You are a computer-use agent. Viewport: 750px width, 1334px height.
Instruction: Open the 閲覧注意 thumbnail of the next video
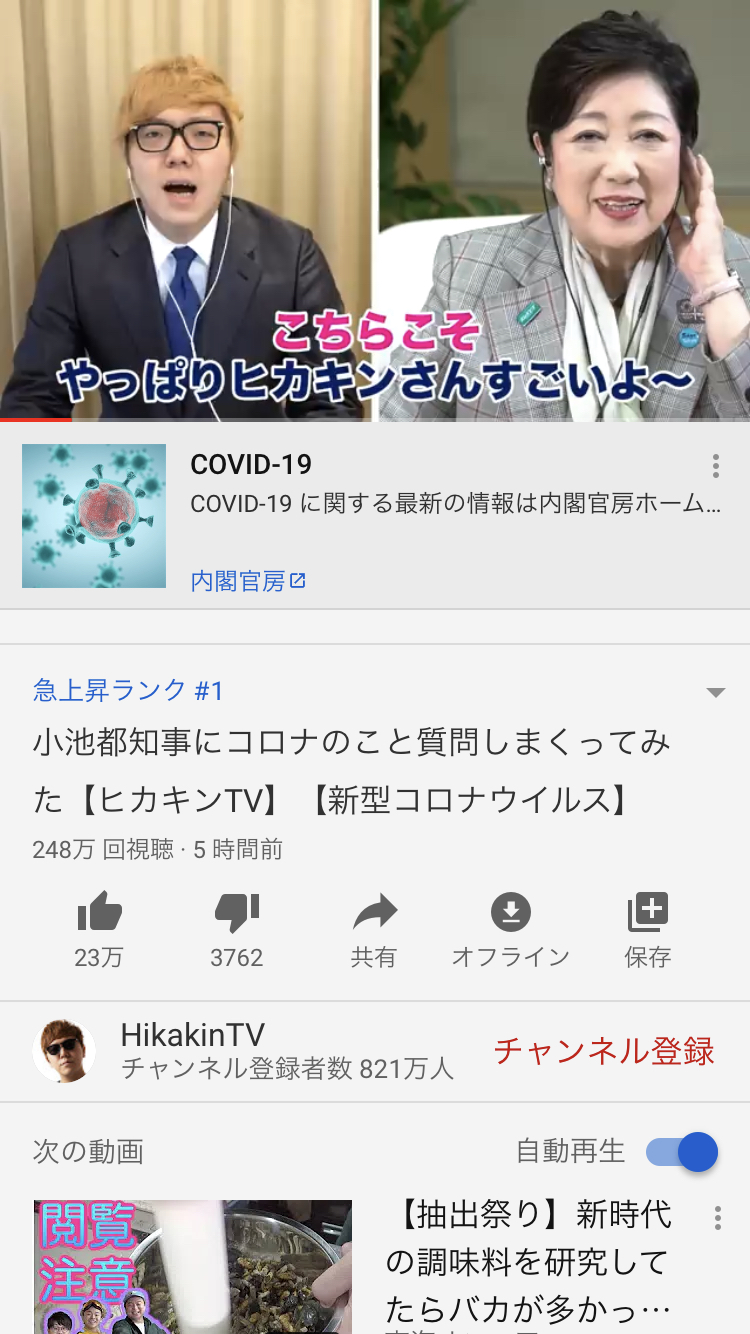tap(193, 1267)
